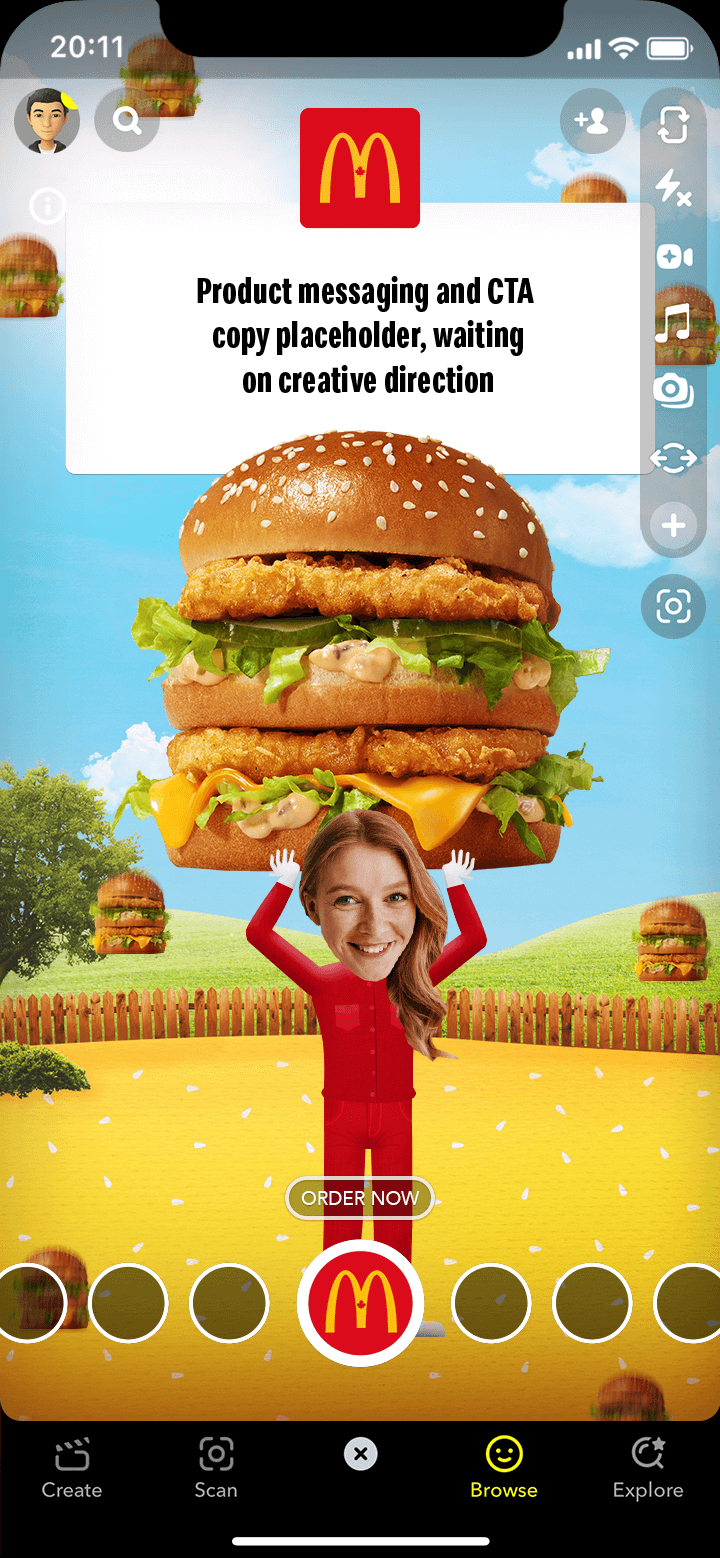Image resolution: width=720 pixels, height=1558 pixels.
Task: Open your profile via the Bitmoji avatar
Action: (47, 120)
